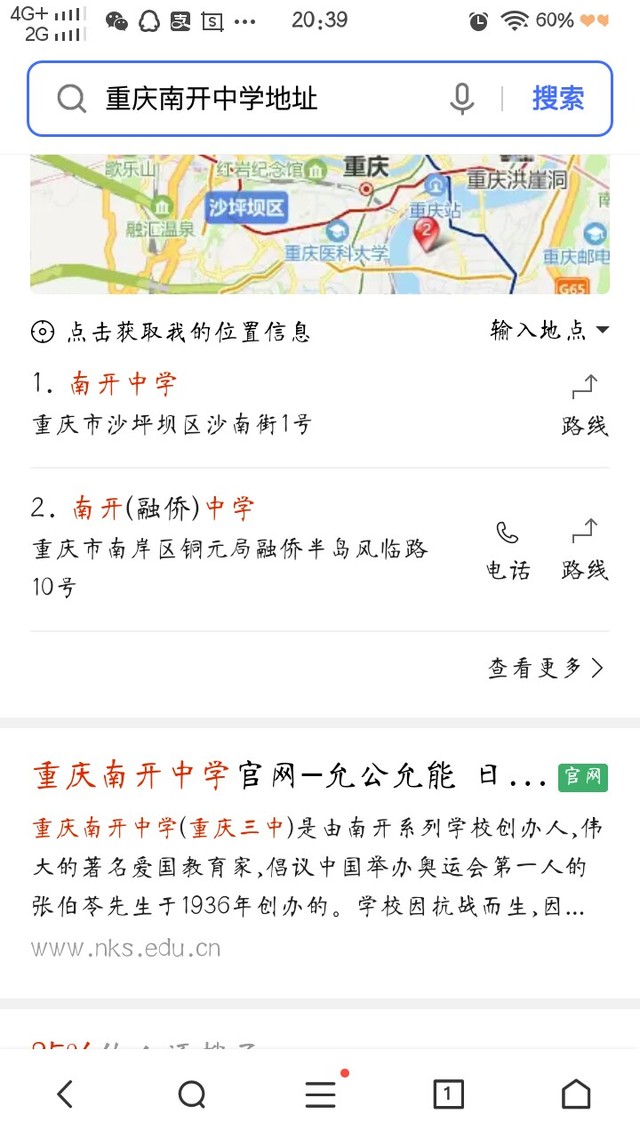This screenshot has height=1138, width=640.
Task: Tap 查看更多 to see more places
Action: coord(546,668)
